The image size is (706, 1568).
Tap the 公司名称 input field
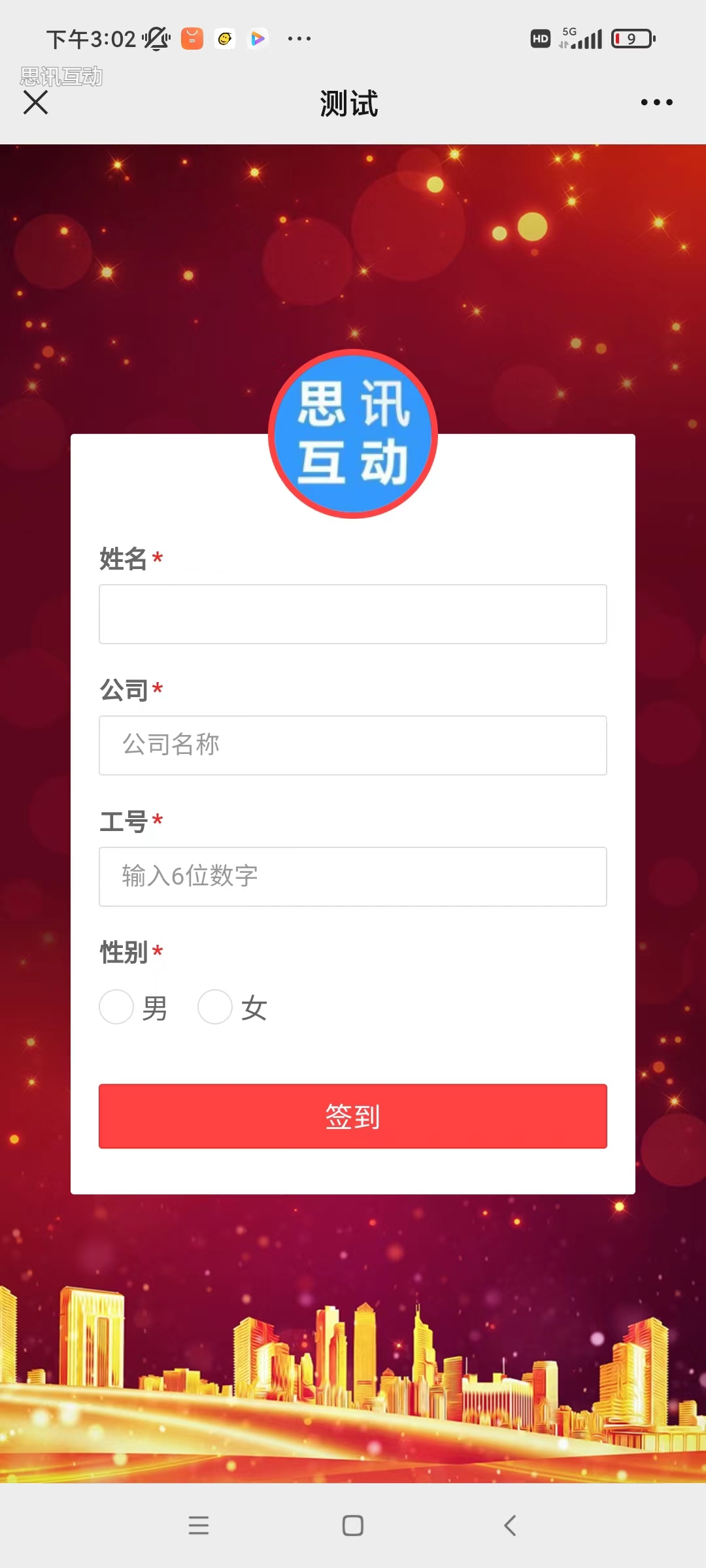pyautogui.click(x=353, y=745)
